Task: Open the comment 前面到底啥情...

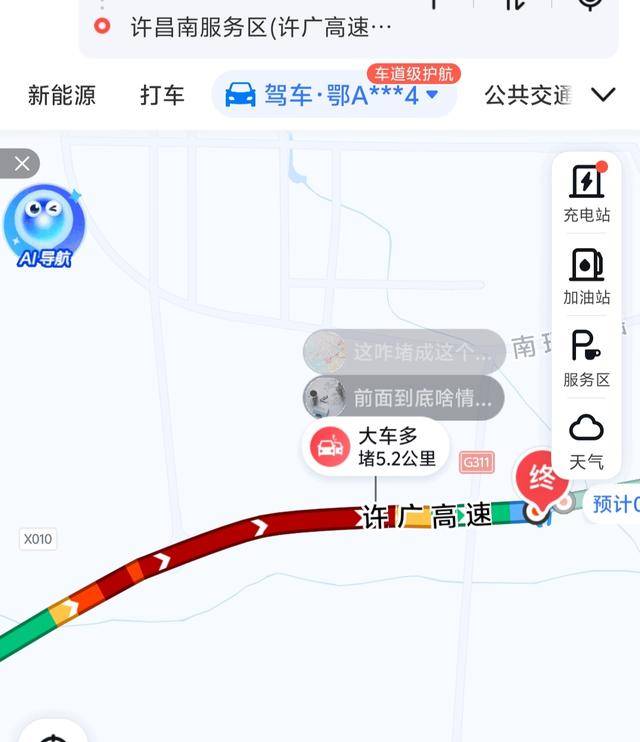Action: pos(404,397)
